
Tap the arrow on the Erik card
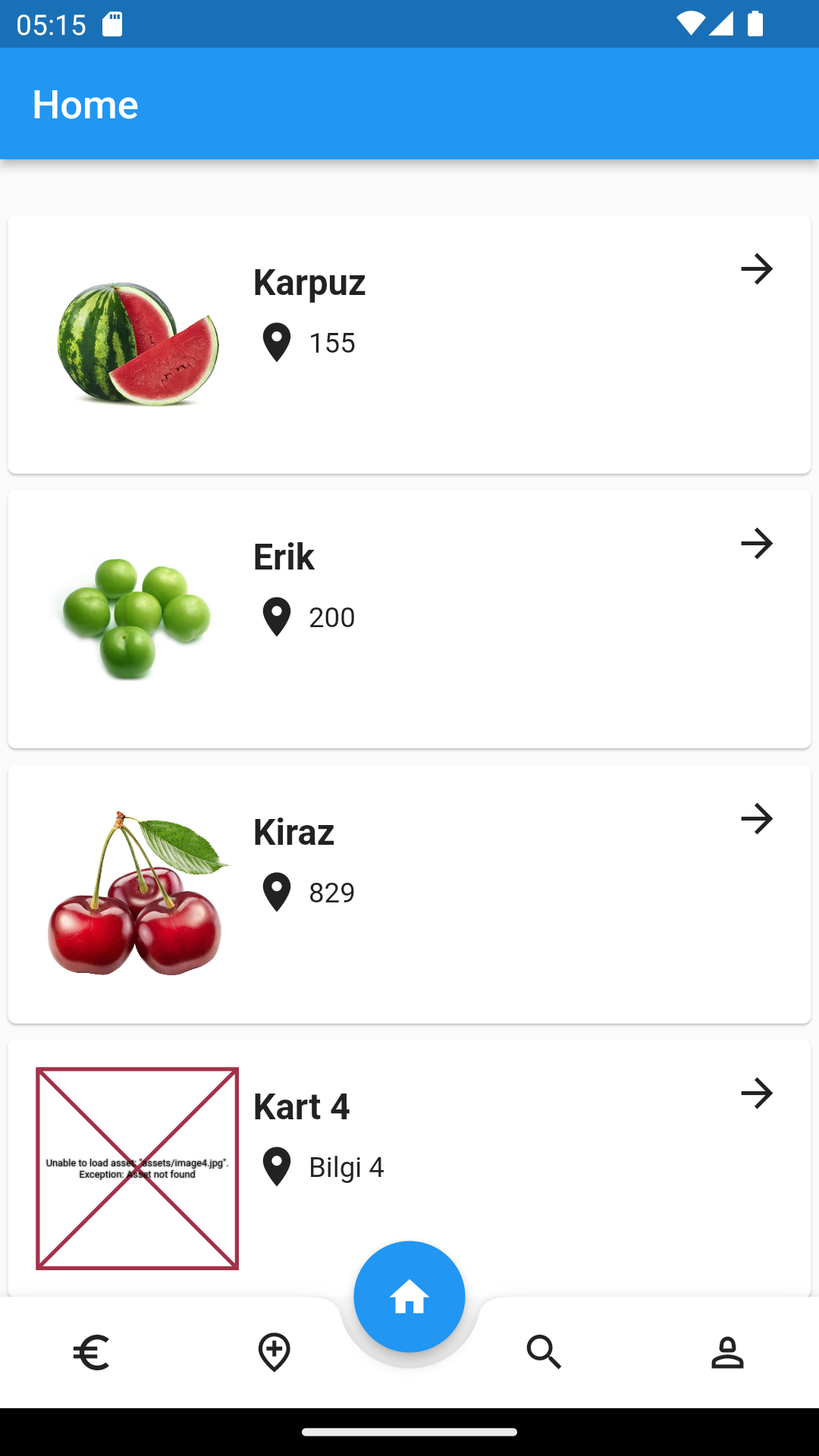756,544
